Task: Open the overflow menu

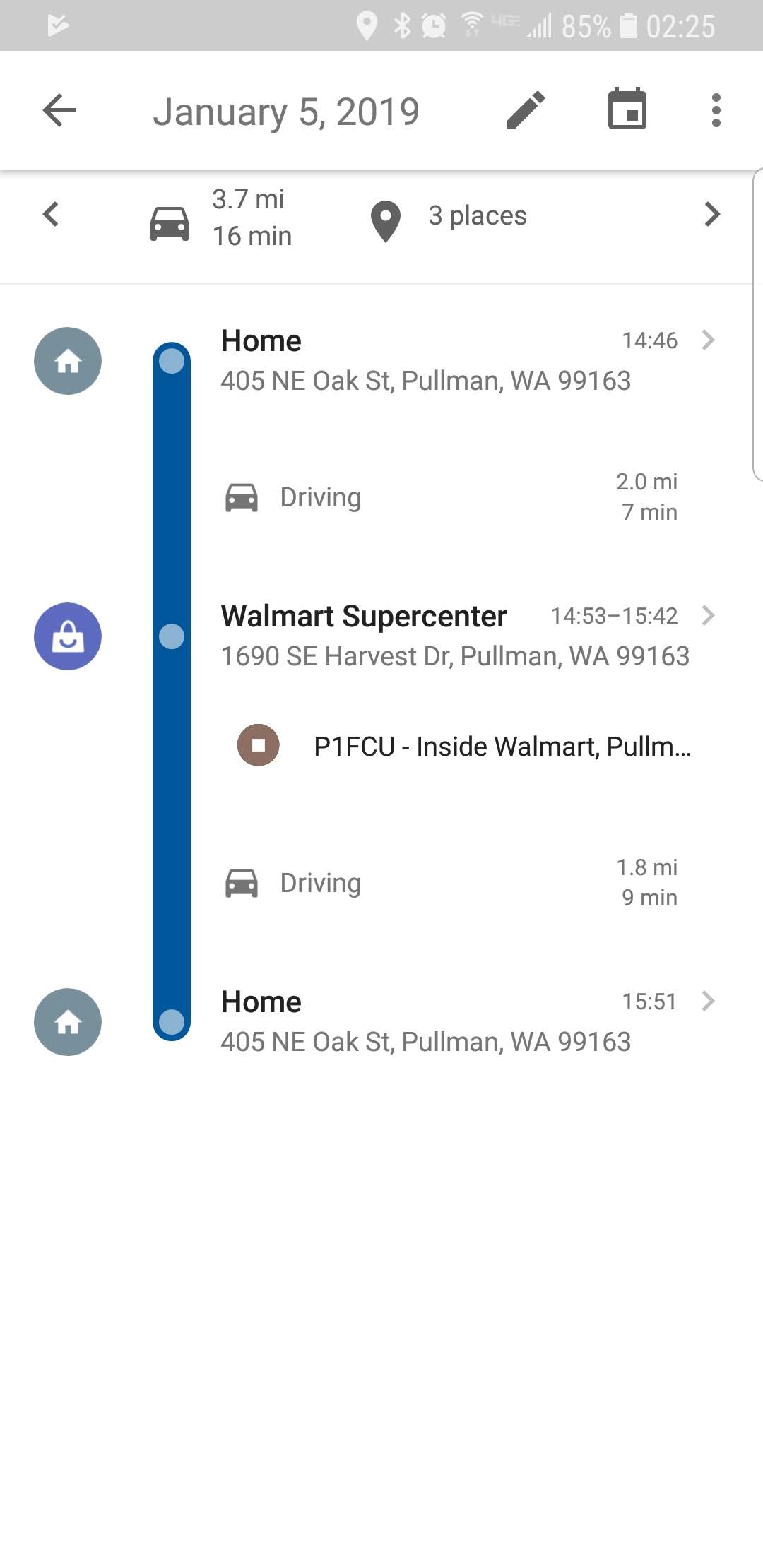Action: tap(716, 111)
